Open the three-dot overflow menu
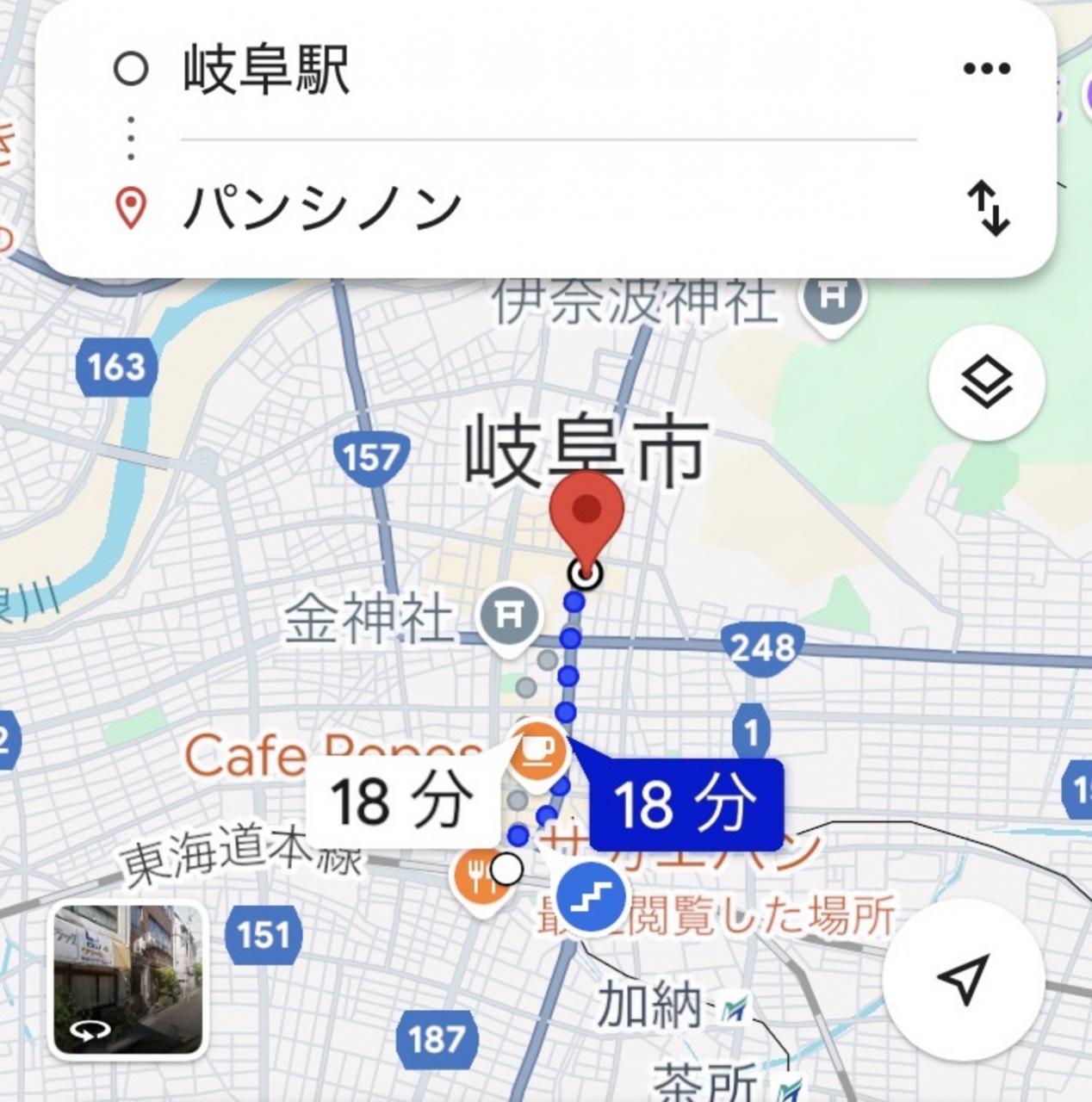 987,69
